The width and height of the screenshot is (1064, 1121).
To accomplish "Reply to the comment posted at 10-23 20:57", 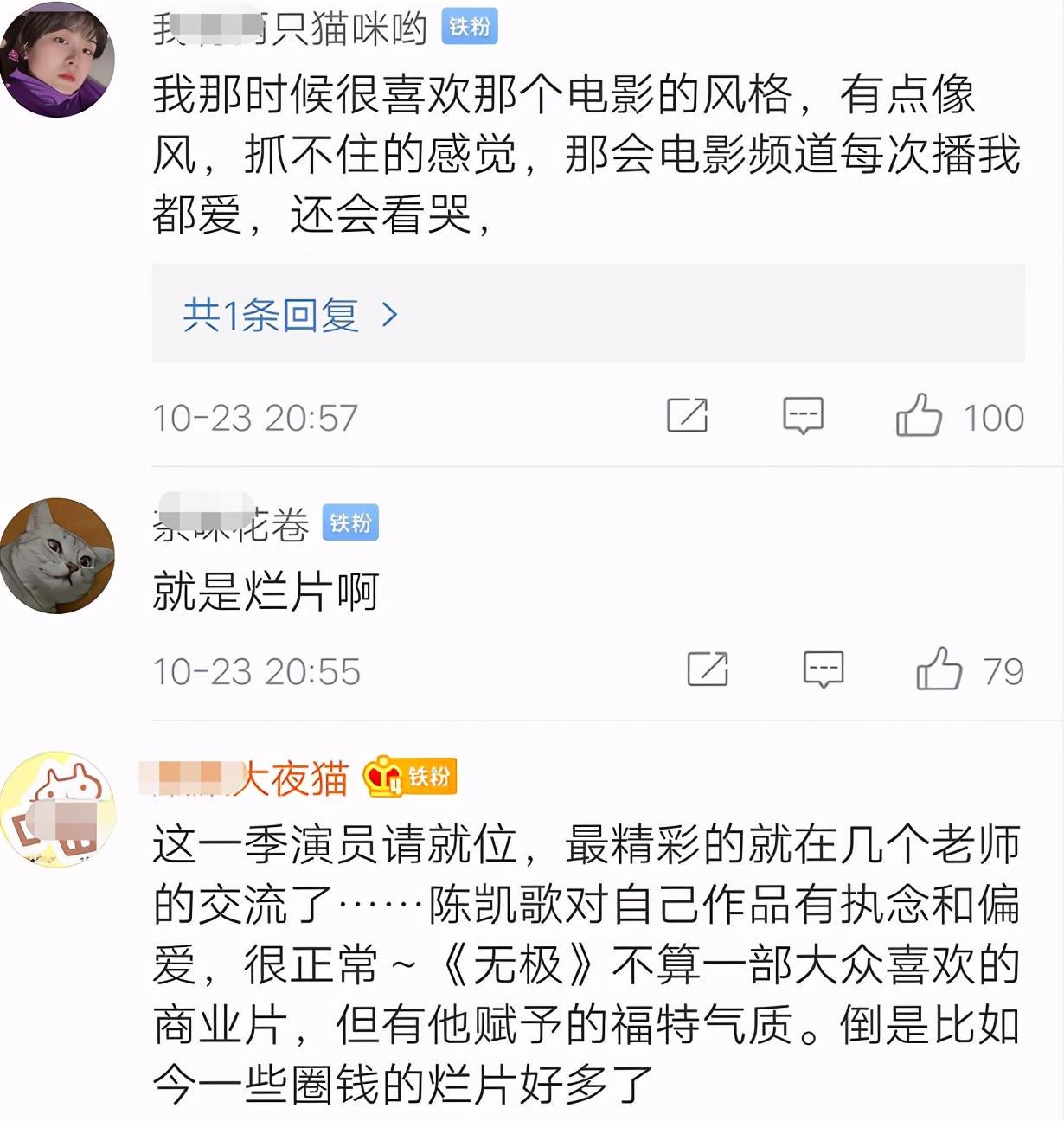I will 803,416.
